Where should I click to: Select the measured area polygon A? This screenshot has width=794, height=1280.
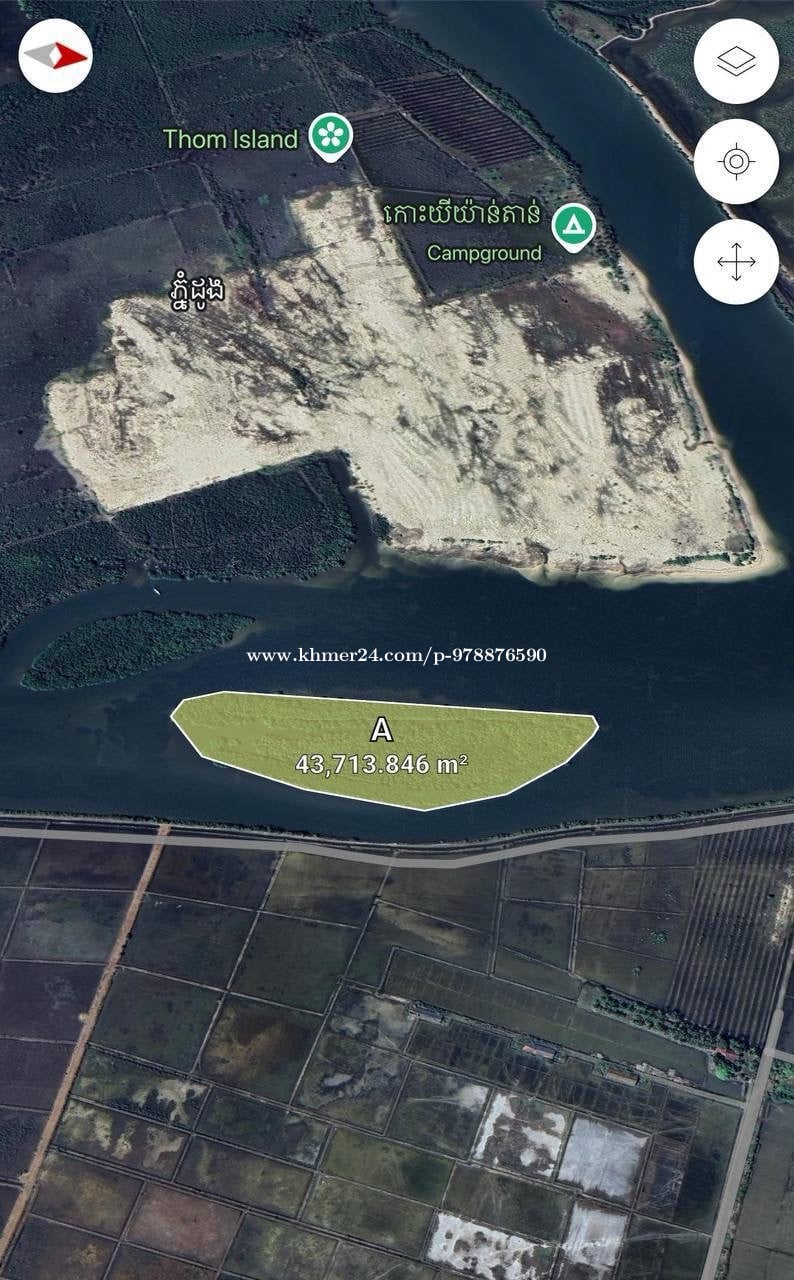tap(384, 750)
